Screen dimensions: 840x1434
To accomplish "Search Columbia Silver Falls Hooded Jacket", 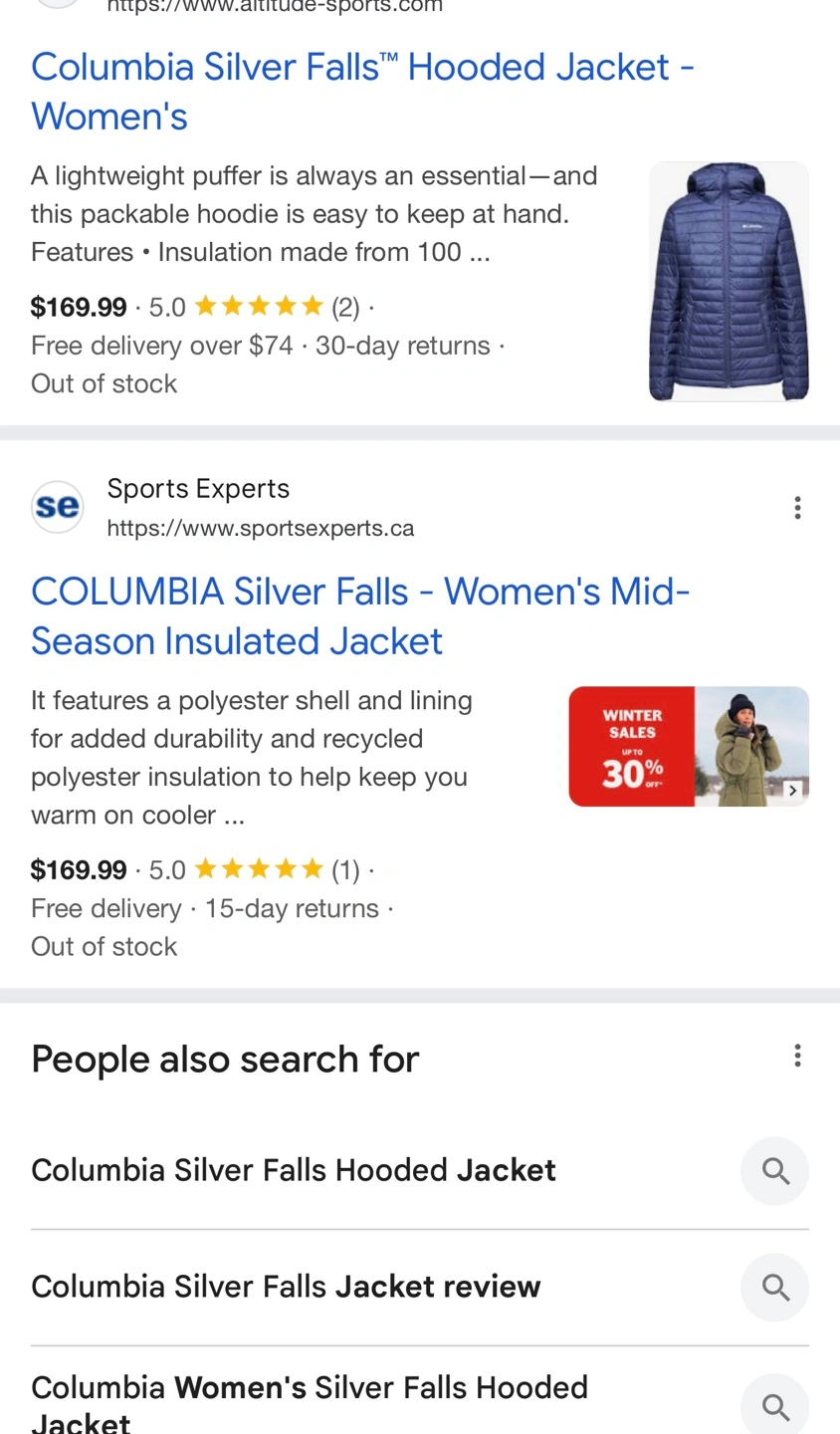I will pyautogui.click(x=419, y=1171).
